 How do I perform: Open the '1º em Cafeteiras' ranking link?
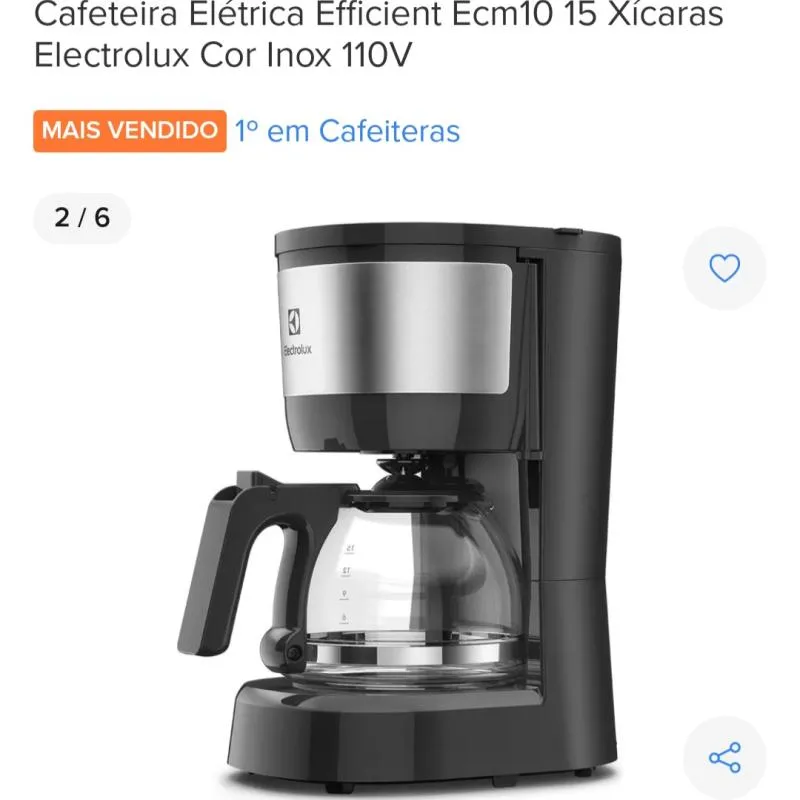coord(347,131)
